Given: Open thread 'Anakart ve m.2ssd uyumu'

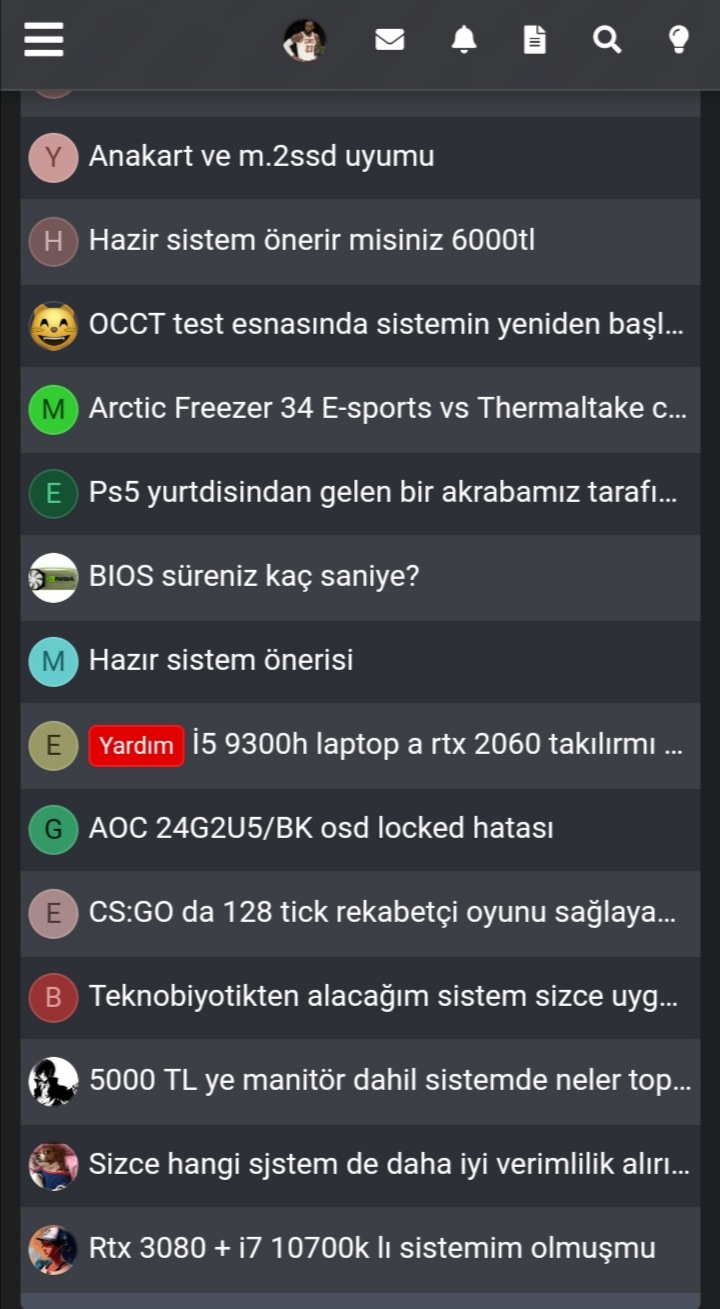Looking at the screenshot, I should tap(261, 157).
